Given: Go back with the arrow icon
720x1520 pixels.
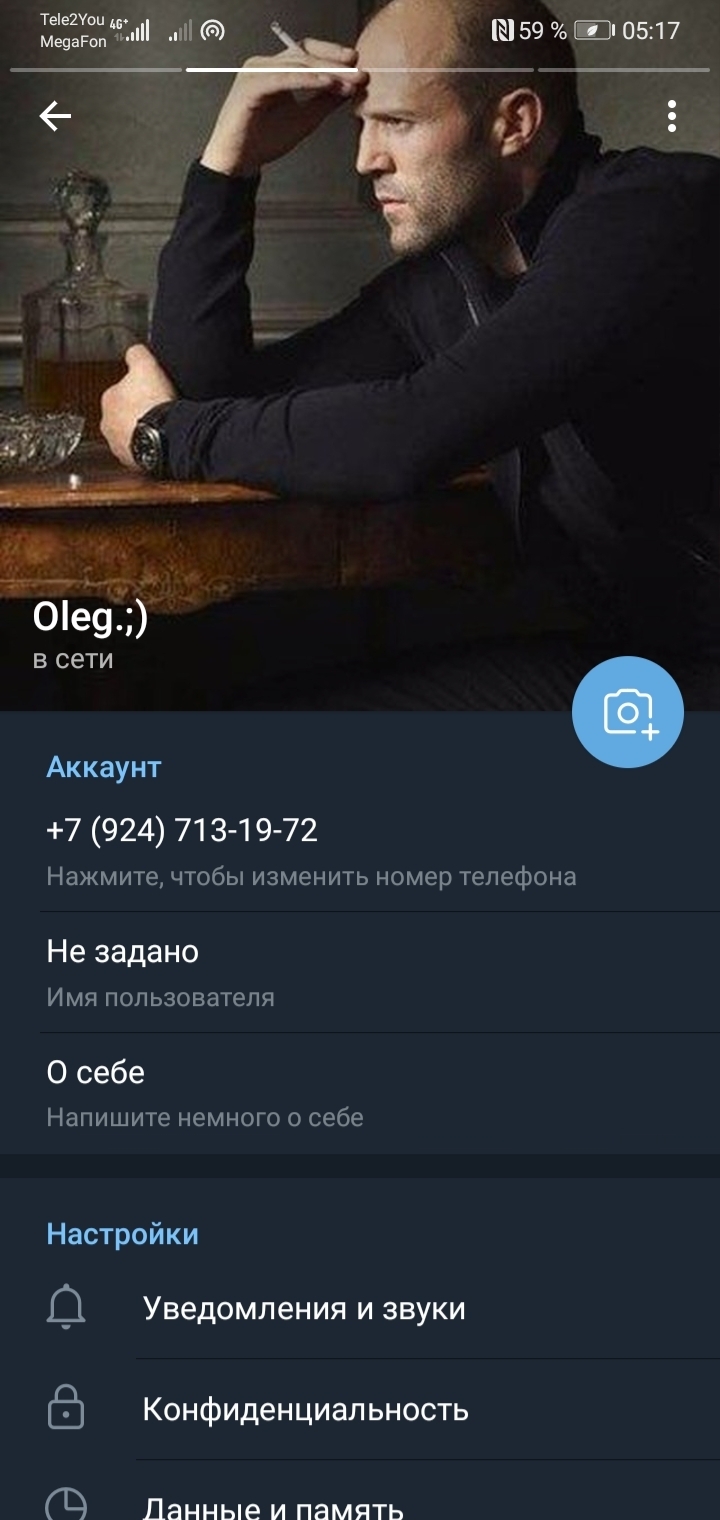Looking at the screenshot, I should coord(55,117).
